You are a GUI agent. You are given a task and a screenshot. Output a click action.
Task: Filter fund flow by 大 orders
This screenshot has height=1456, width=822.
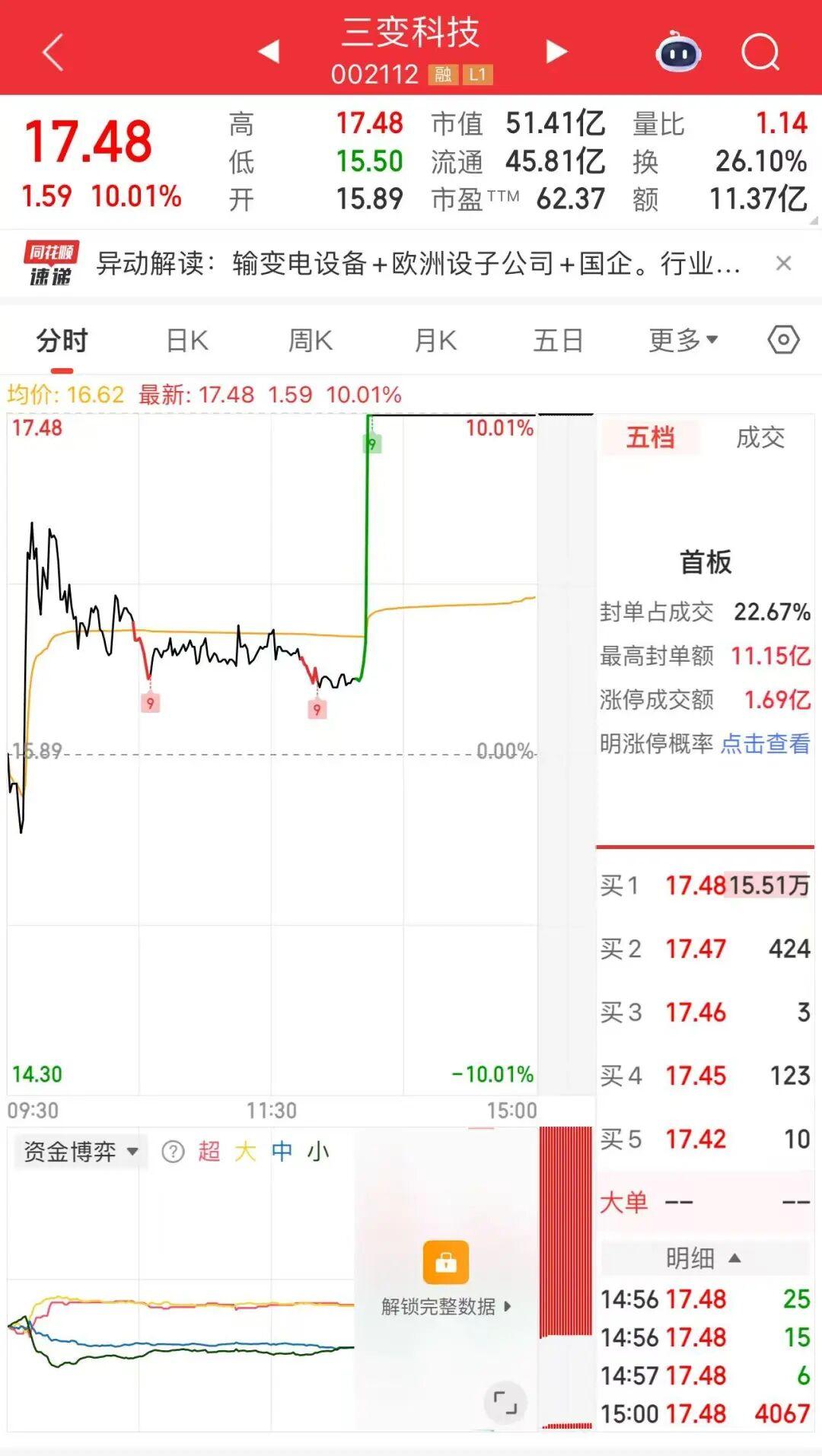pos(245,1152)
